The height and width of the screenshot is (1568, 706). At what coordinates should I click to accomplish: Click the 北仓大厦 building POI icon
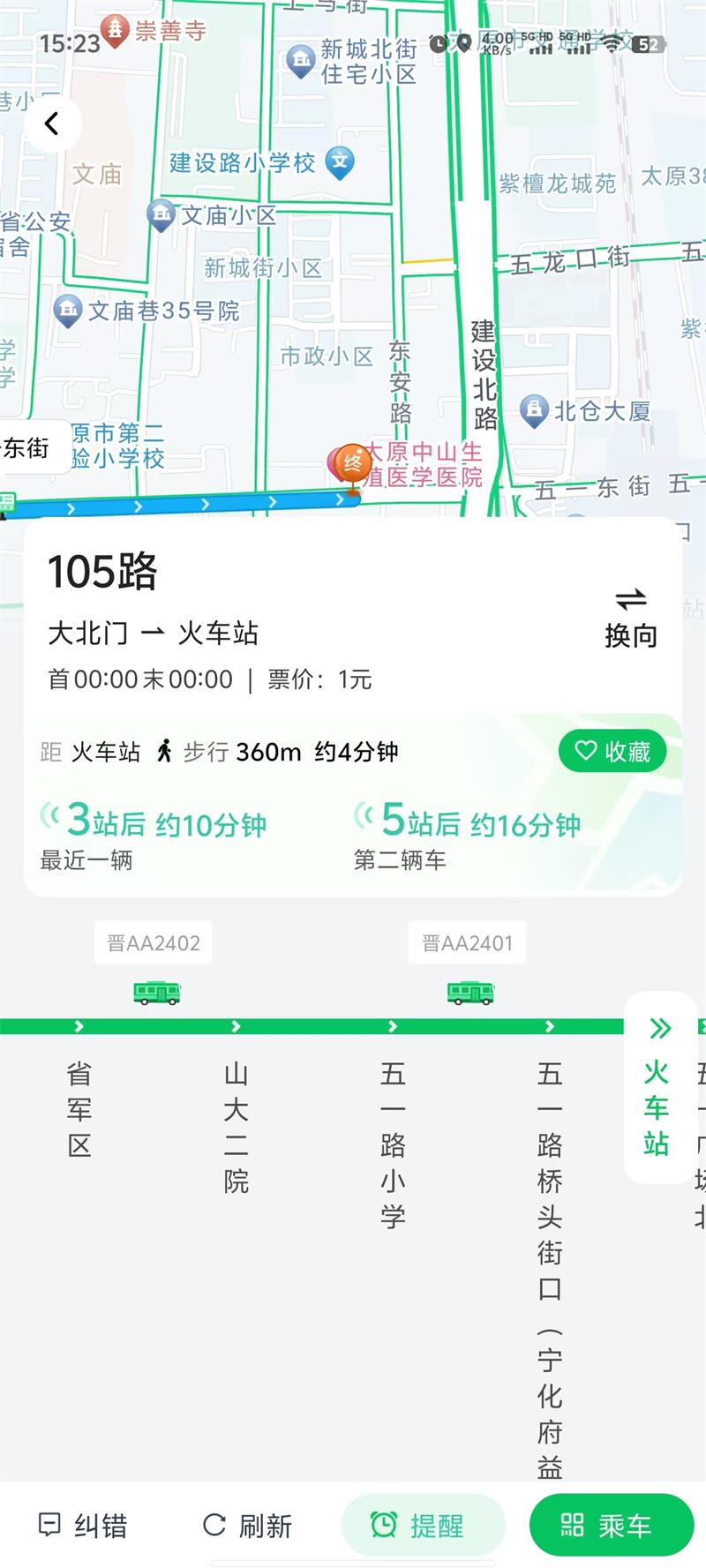tap(534, 408)
